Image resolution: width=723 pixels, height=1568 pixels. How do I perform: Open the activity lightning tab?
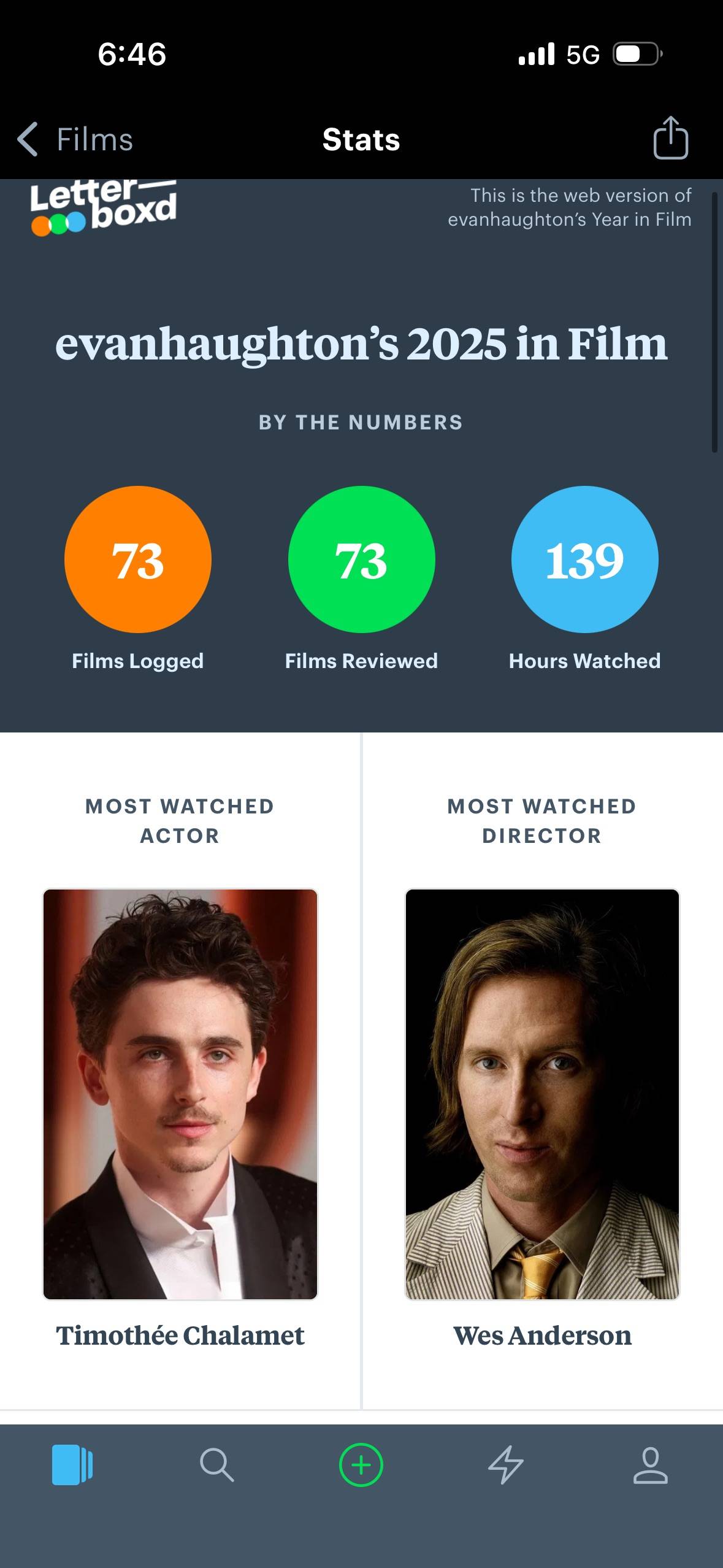[506, 1465]
